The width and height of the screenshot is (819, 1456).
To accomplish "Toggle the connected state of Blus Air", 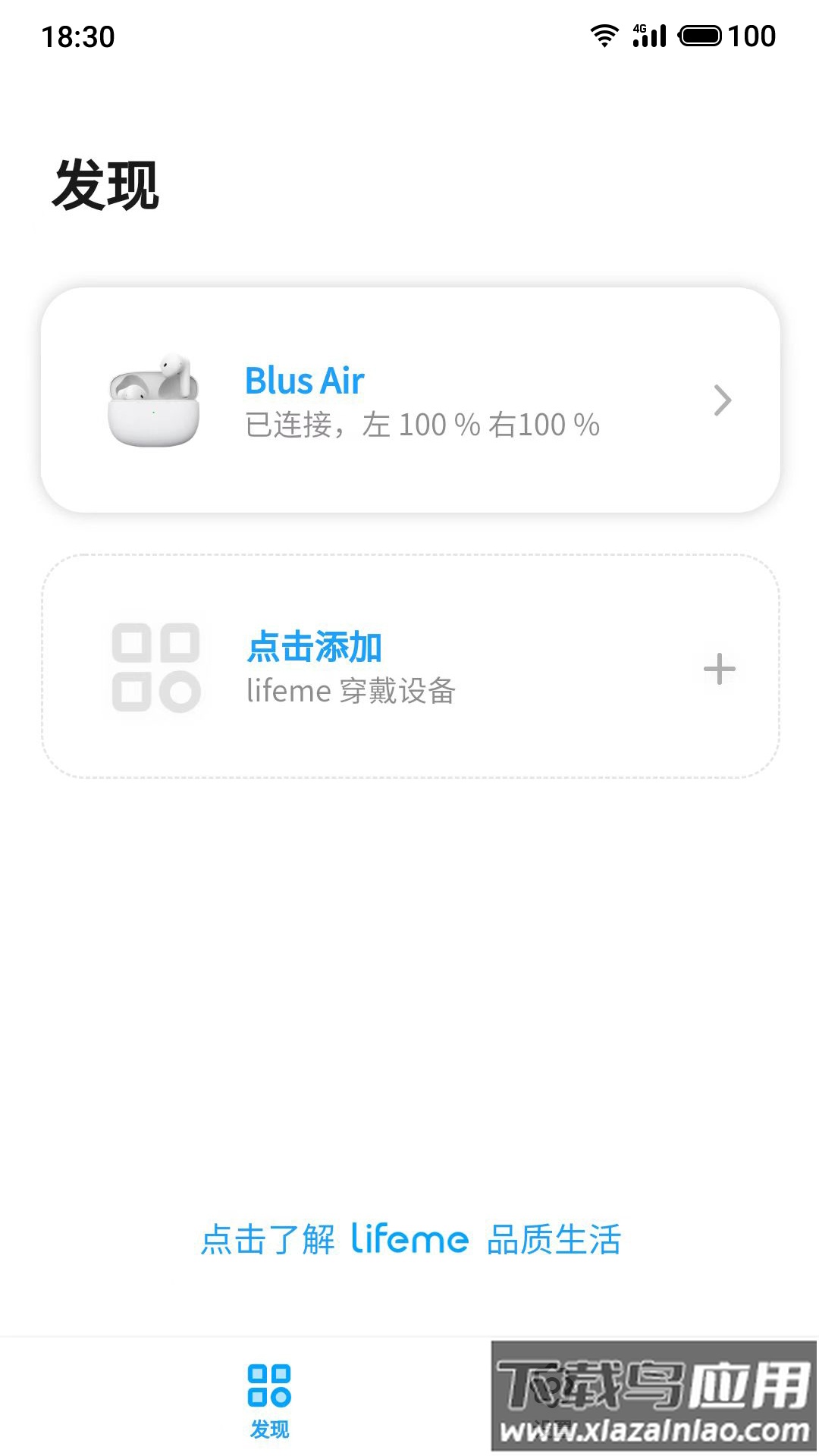I will click(409, 400).
